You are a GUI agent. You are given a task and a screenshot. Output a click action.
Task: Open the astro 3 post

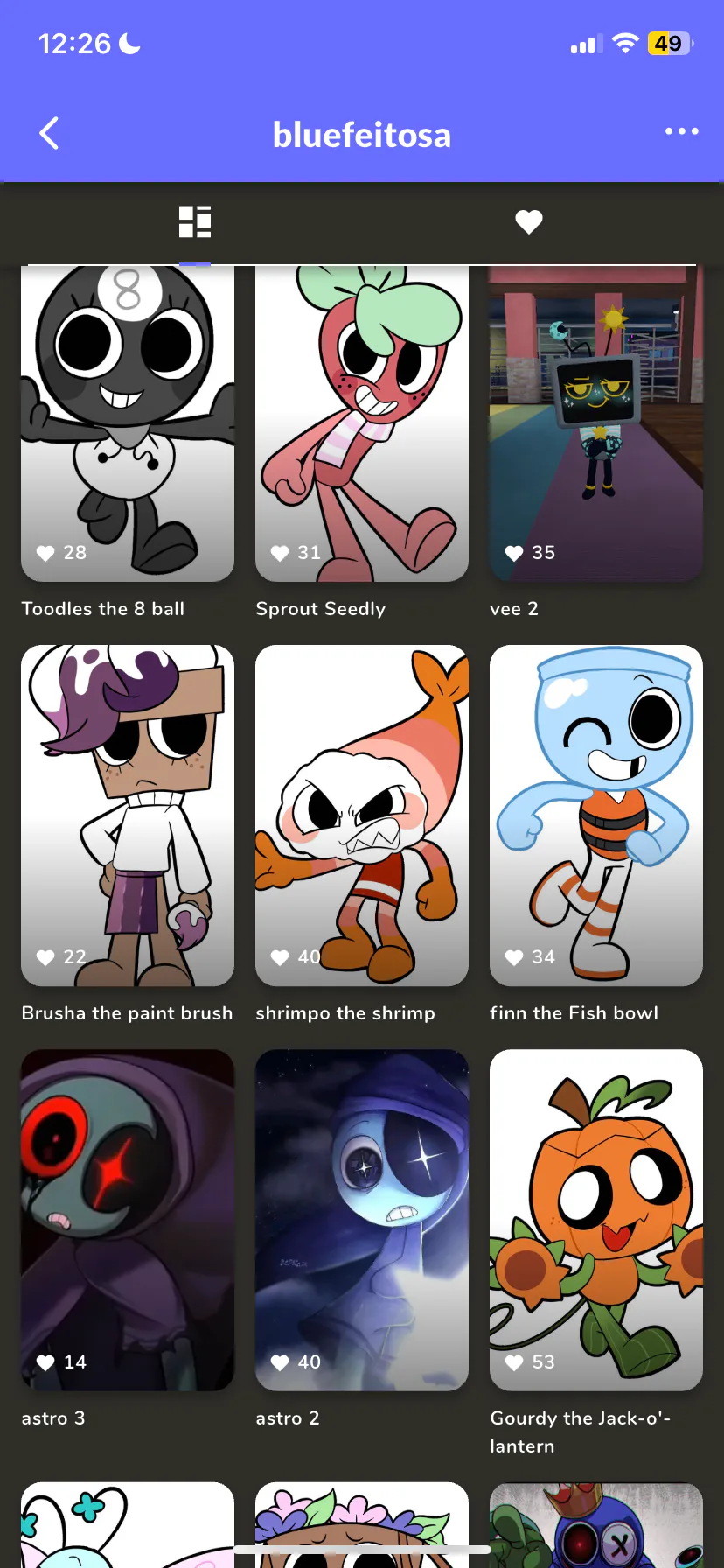128,1220
